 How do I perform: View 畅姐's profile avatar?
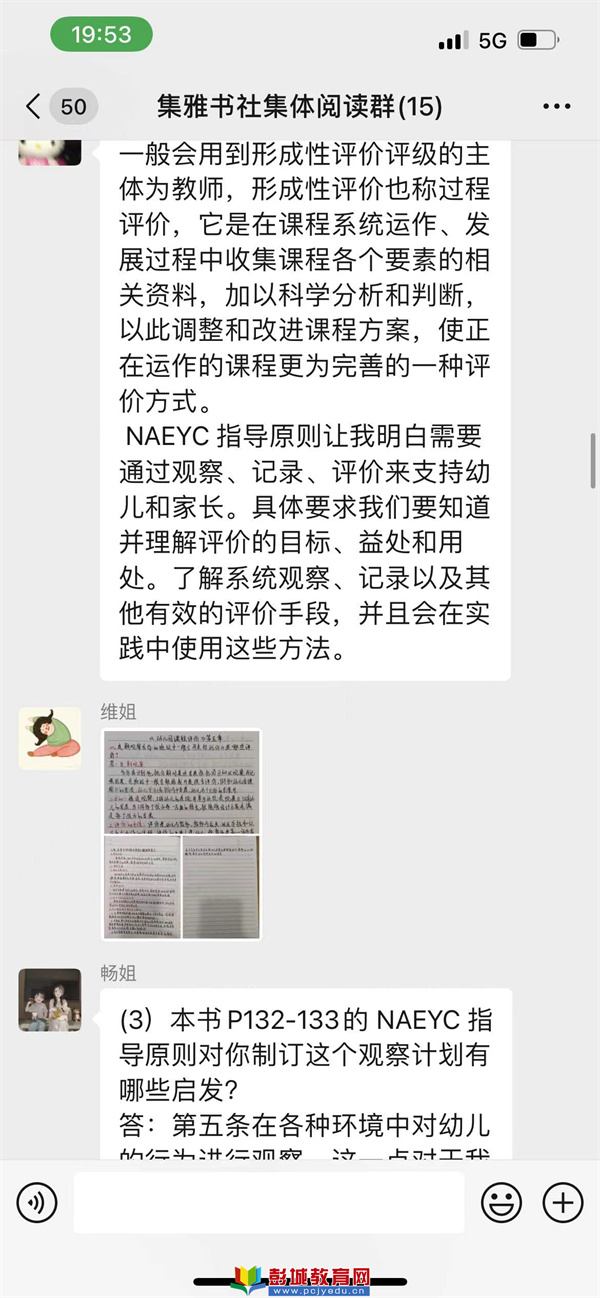point(50,1000)
